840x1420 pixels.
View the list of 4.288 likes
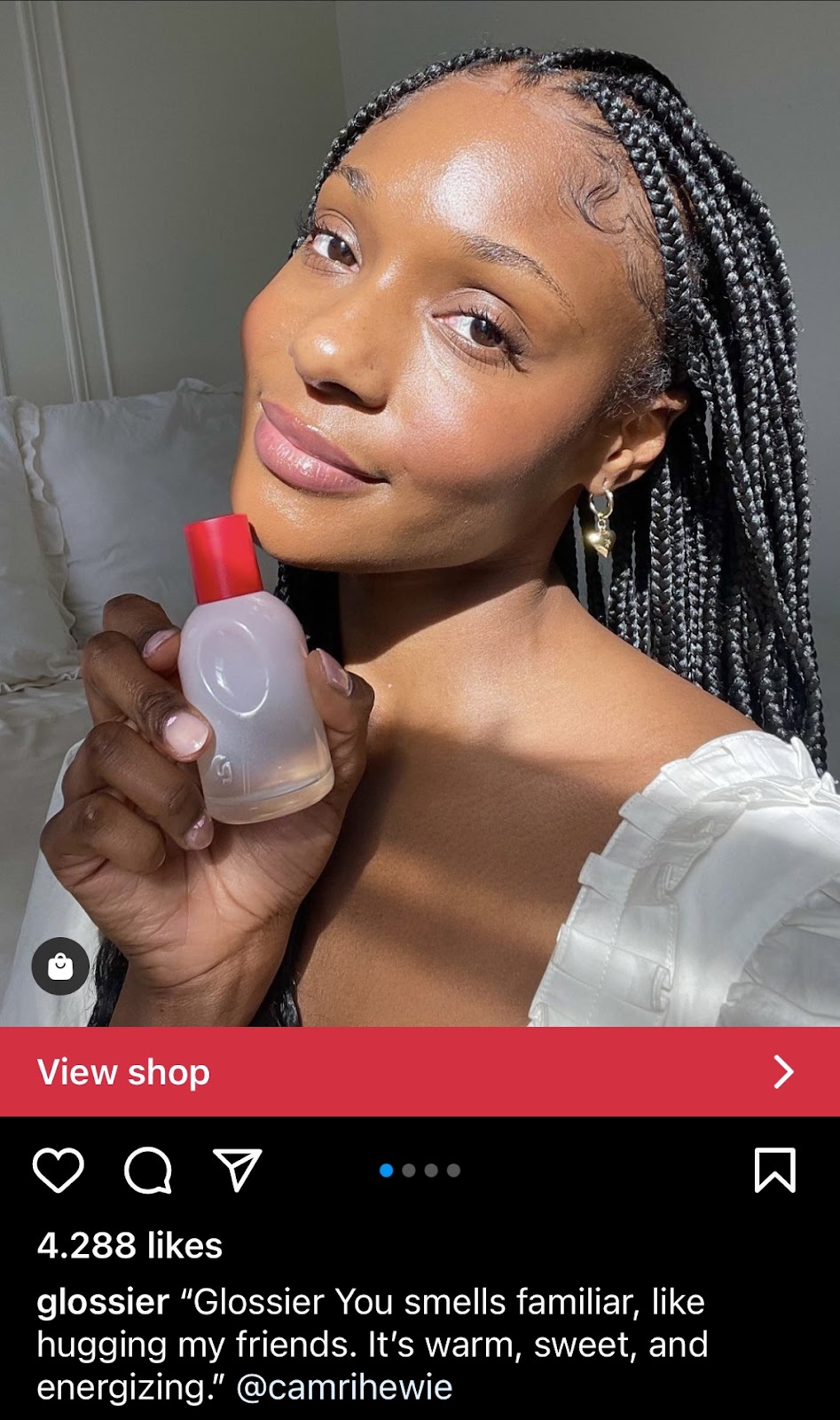click(x=130, y=1245)
